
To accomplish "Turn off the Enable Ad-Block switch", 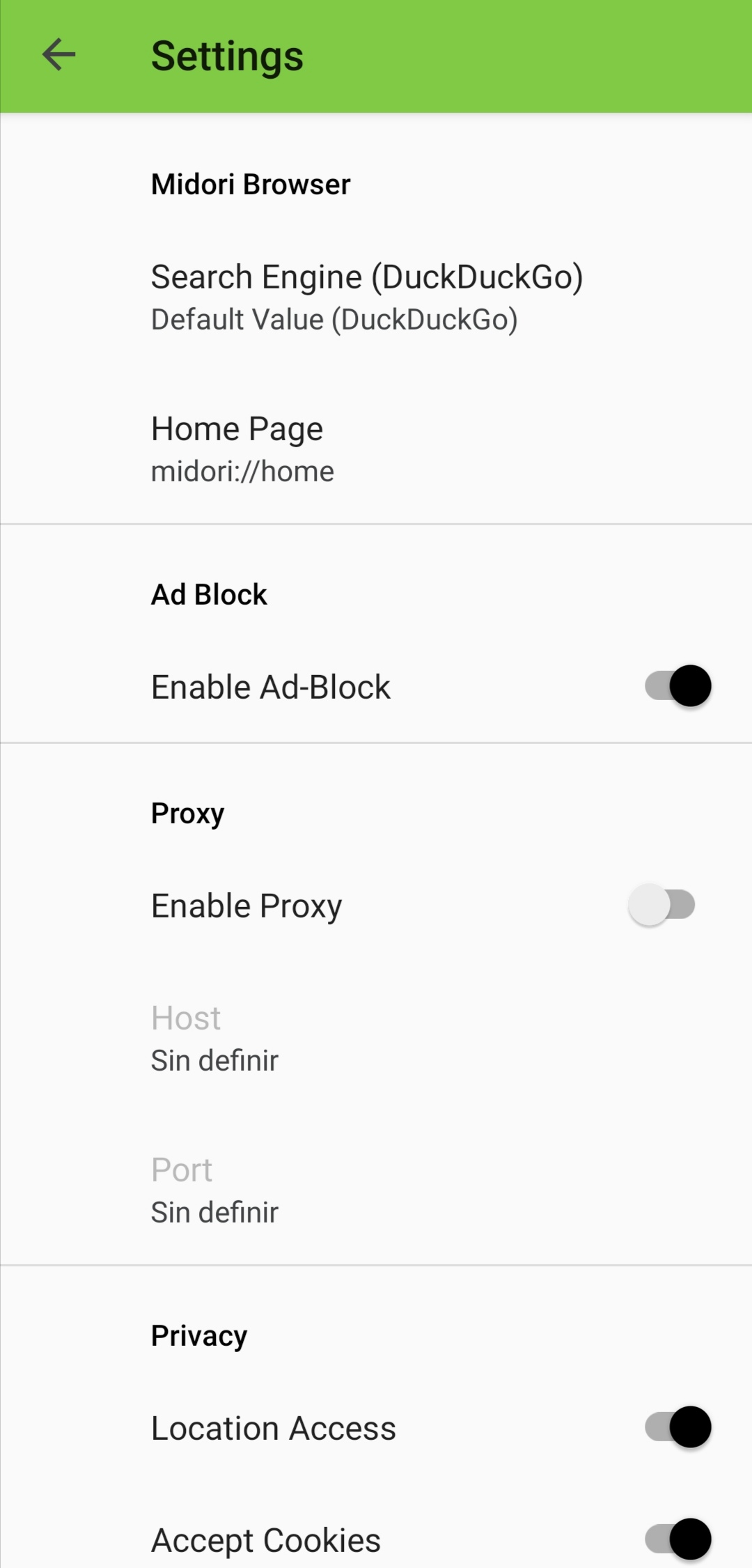I will (677, 686).
